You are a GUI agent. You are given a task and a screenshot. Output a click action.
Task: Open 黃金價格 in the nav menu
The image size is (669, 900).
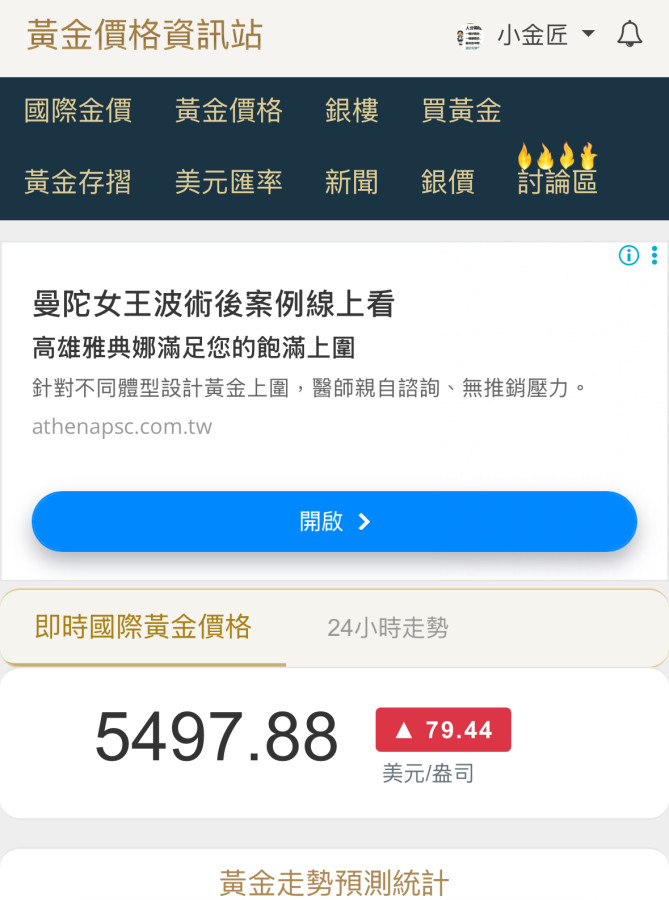click(228, 110)
